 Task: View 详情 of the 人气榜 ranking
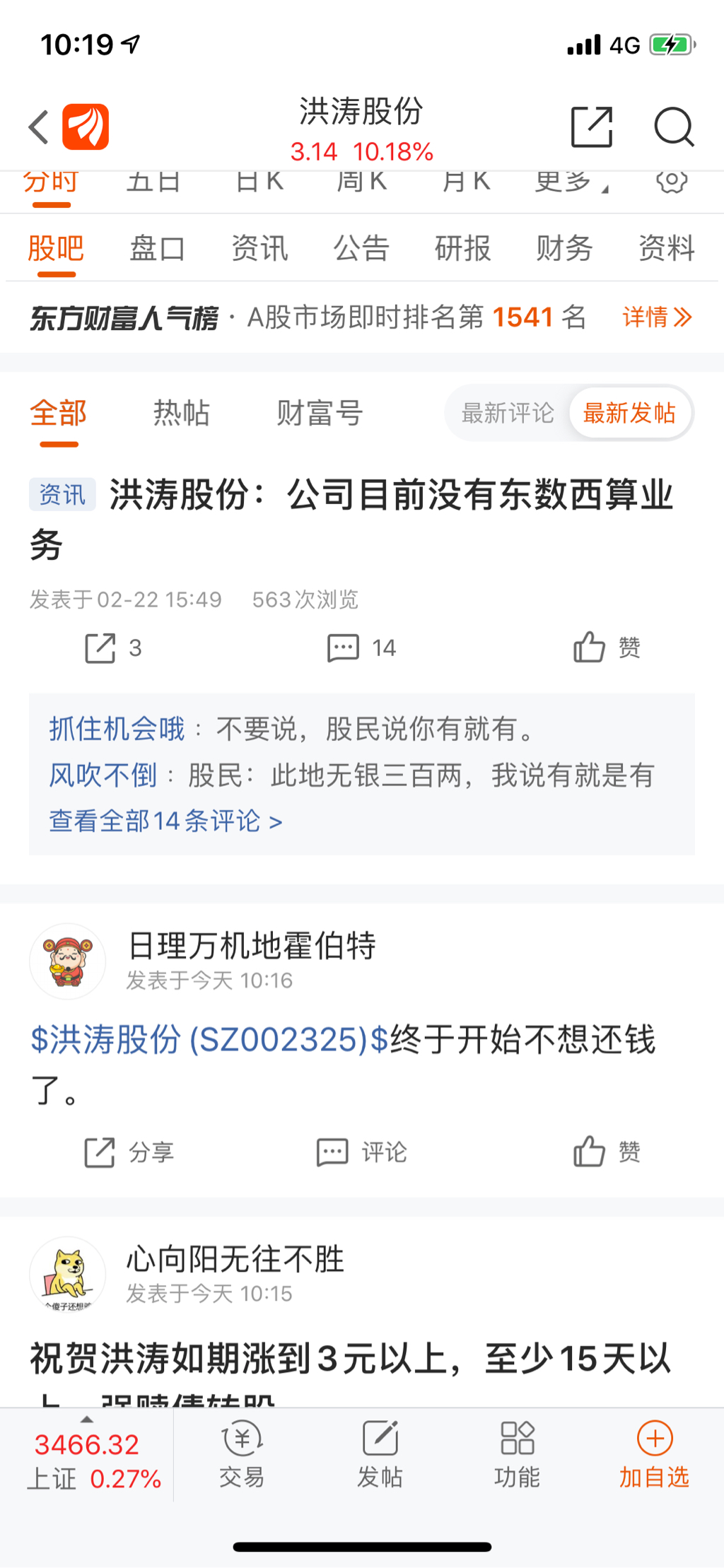(x=656, y=317)
